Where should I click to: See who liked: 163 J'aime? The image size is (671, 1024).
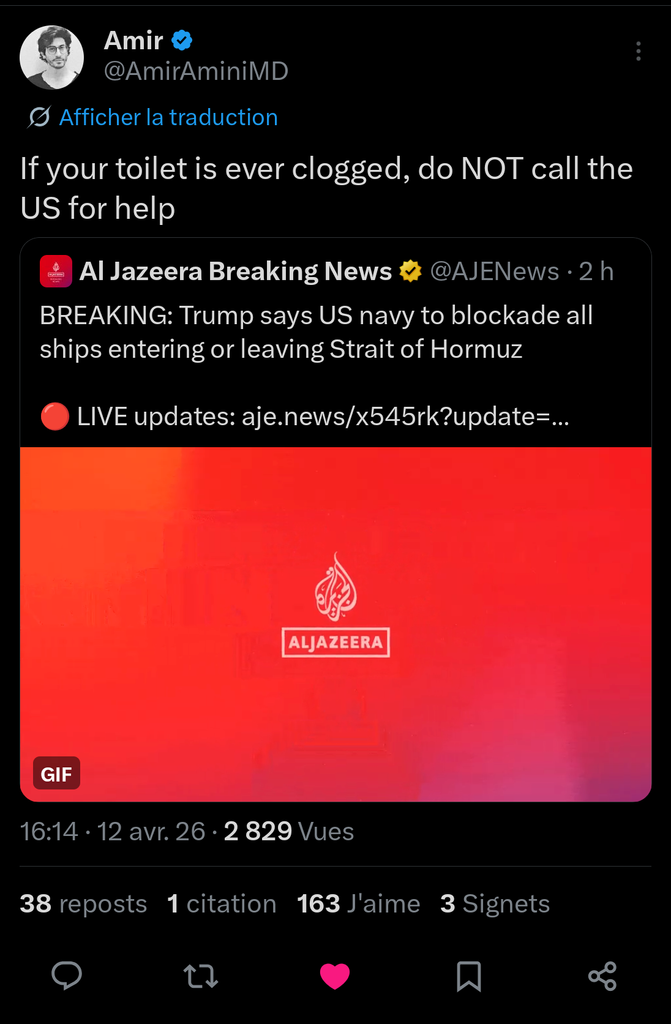tap(358, 904)
